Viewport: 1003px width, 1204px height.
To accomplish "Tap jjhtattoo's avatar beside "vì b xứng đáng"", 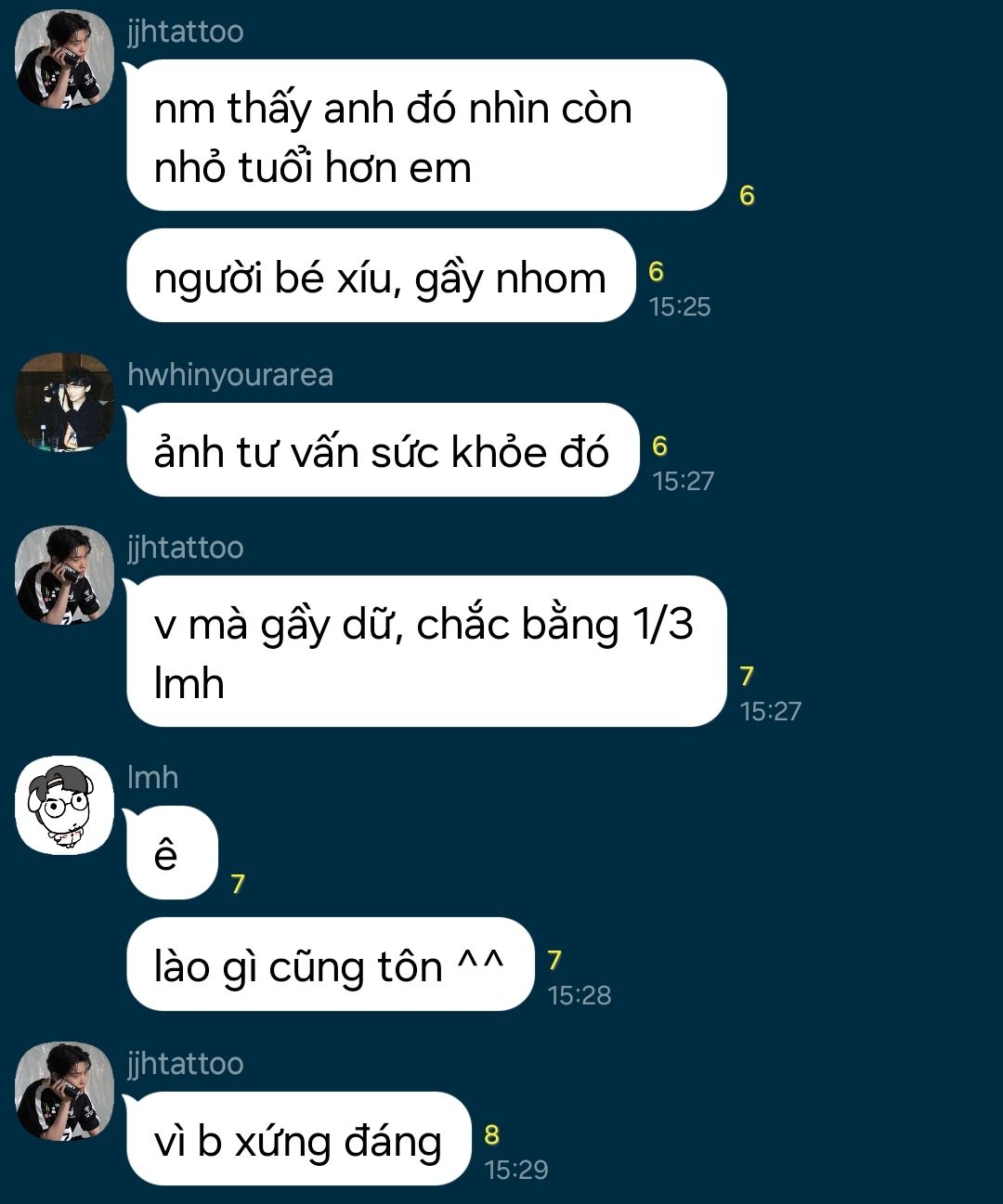I will click(64, 1092).
